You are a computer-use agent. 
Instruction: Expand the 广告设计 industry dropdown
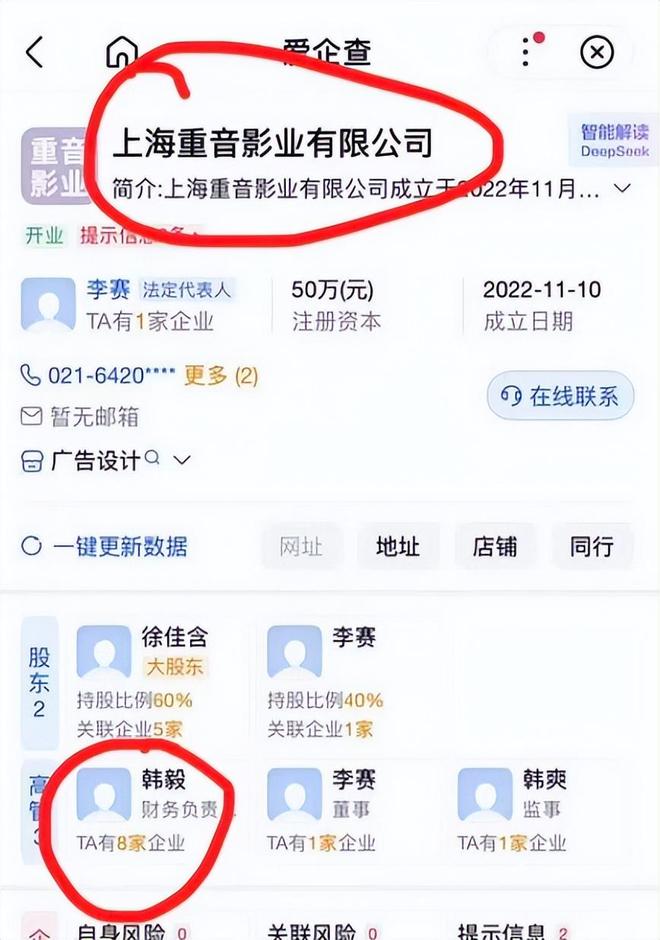tap(181, 461)
